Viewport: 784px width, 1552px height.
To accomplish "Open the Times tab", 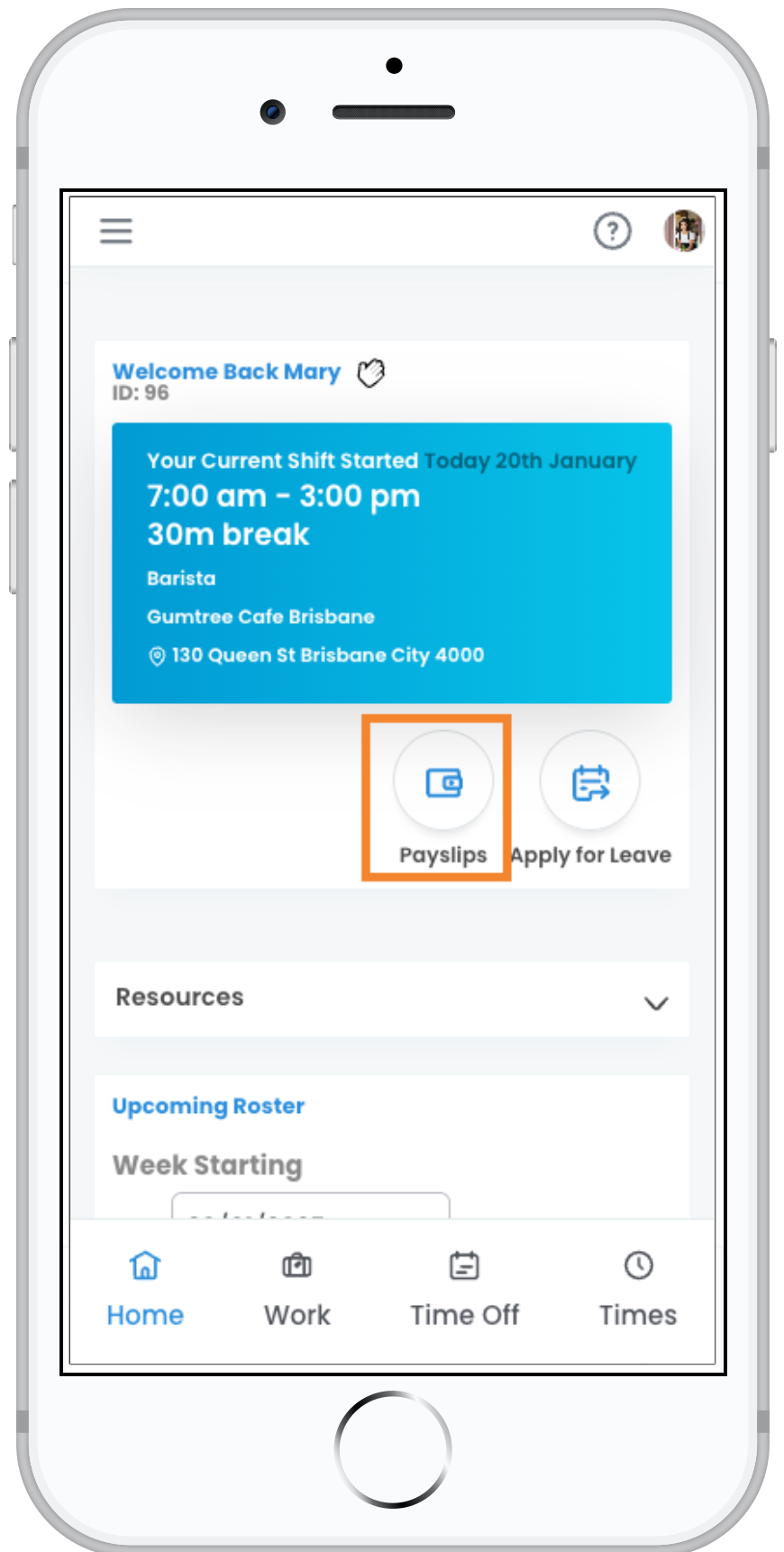I will click(637, 1289).
